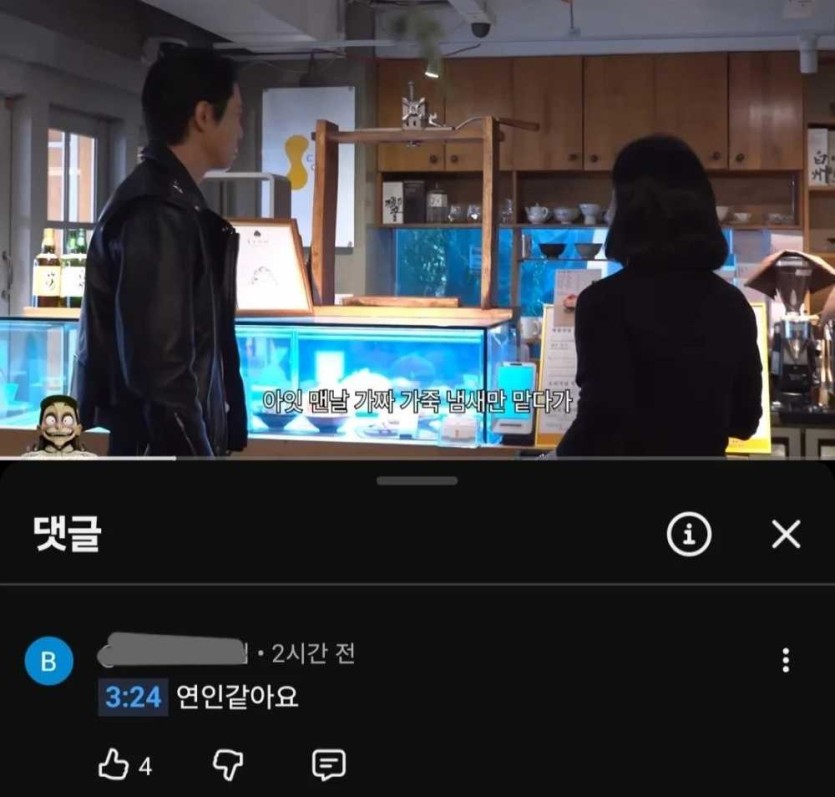Screen dimensions: 835x797
Task: Close the 댓글 comments panel
Action: [786, 535]
